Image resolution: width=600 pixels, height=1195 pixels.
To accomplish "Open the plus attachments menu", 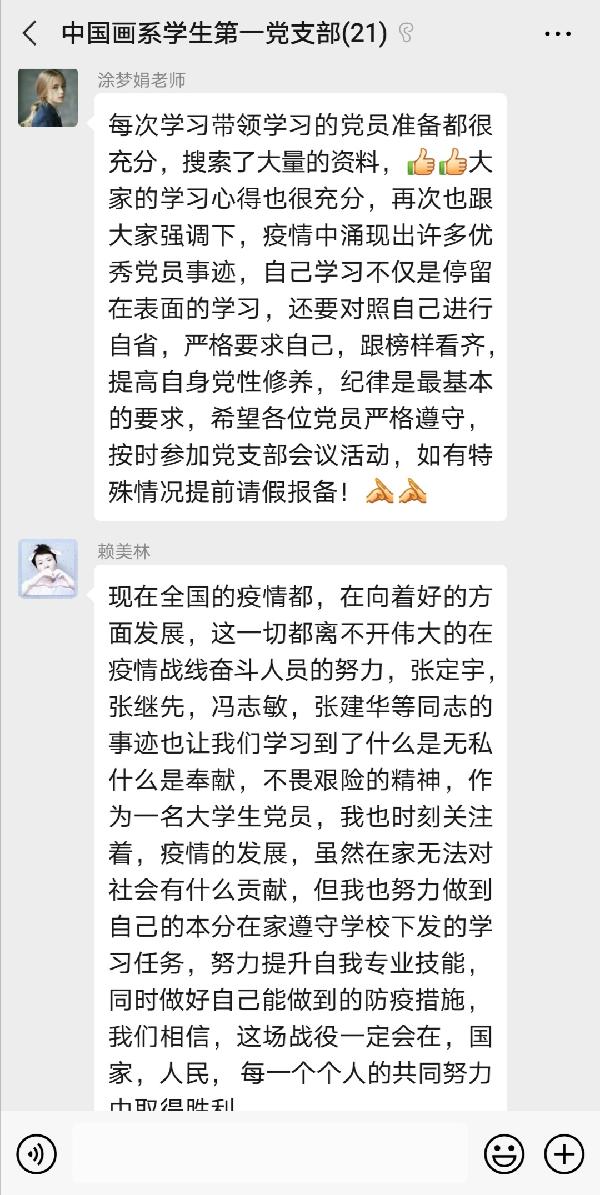I will click(563, 1154).
